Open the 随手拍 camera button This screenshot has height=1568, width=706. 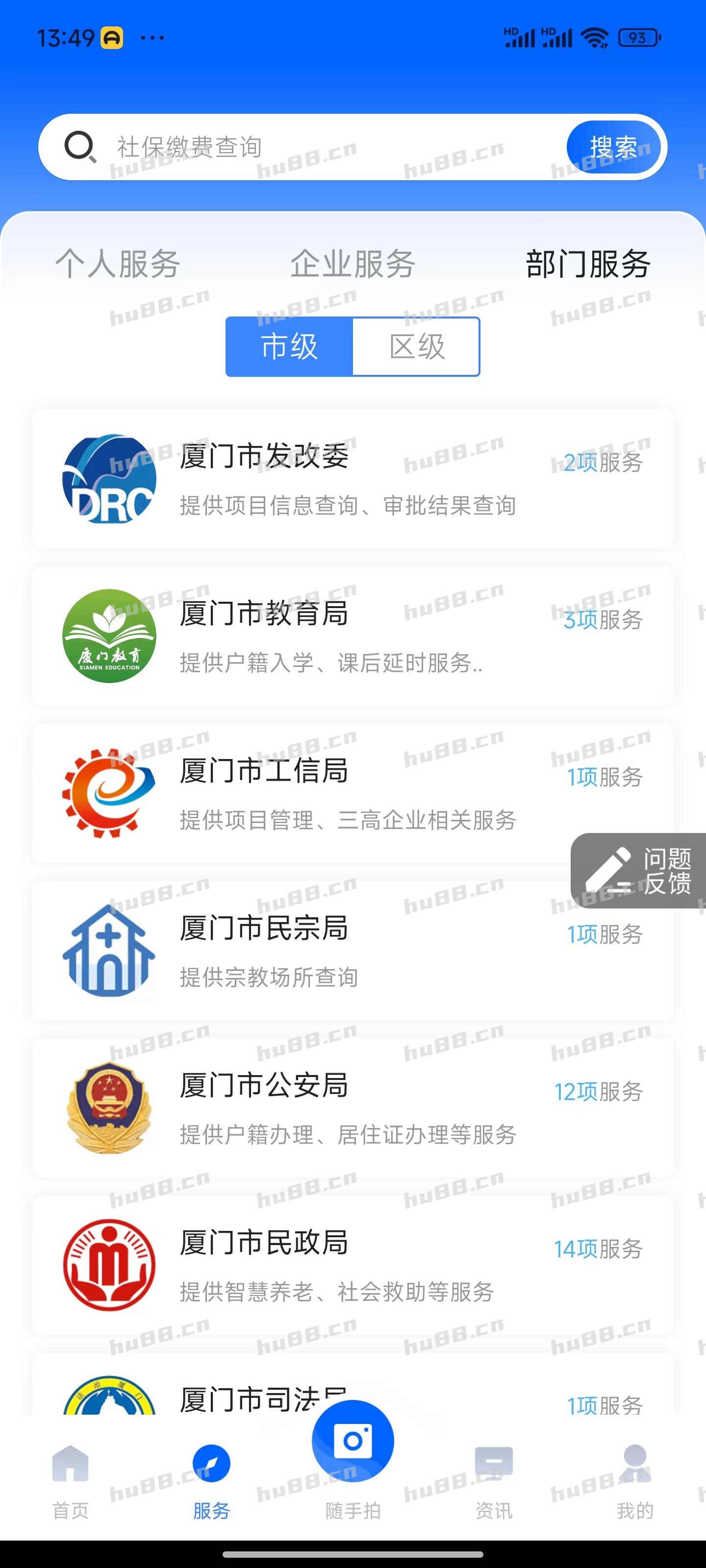352,1440
